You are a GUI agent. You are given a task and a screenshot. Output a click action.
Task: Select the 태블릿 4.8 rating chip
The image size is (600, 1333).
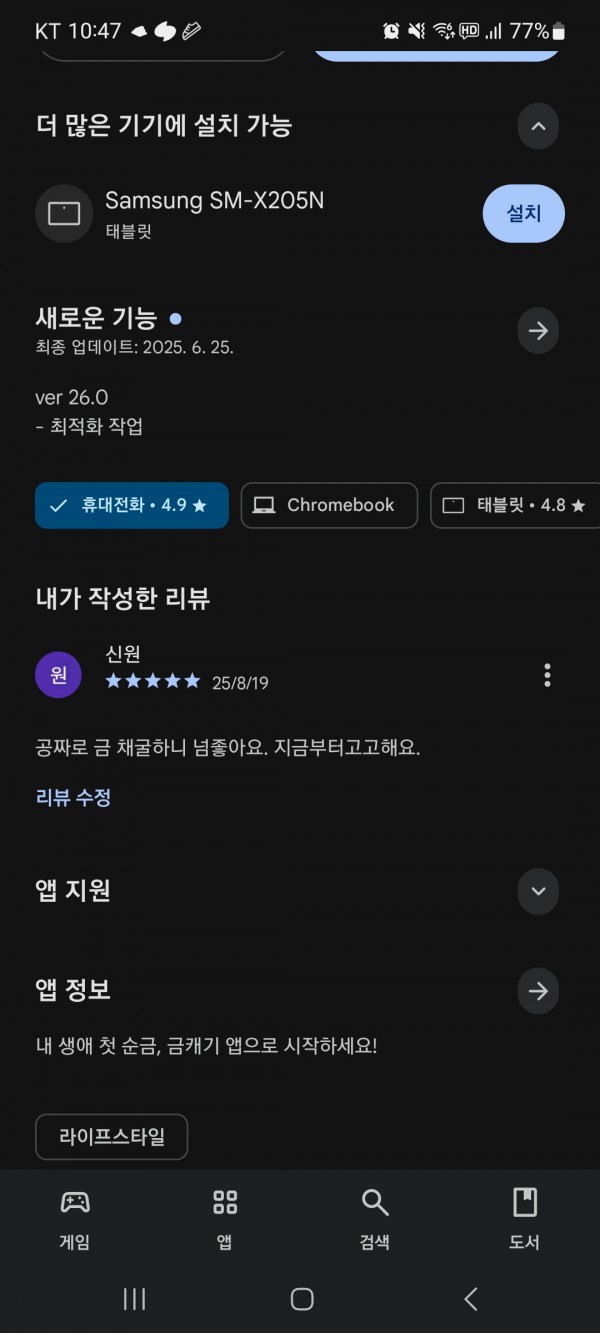(x=515, y=505)
